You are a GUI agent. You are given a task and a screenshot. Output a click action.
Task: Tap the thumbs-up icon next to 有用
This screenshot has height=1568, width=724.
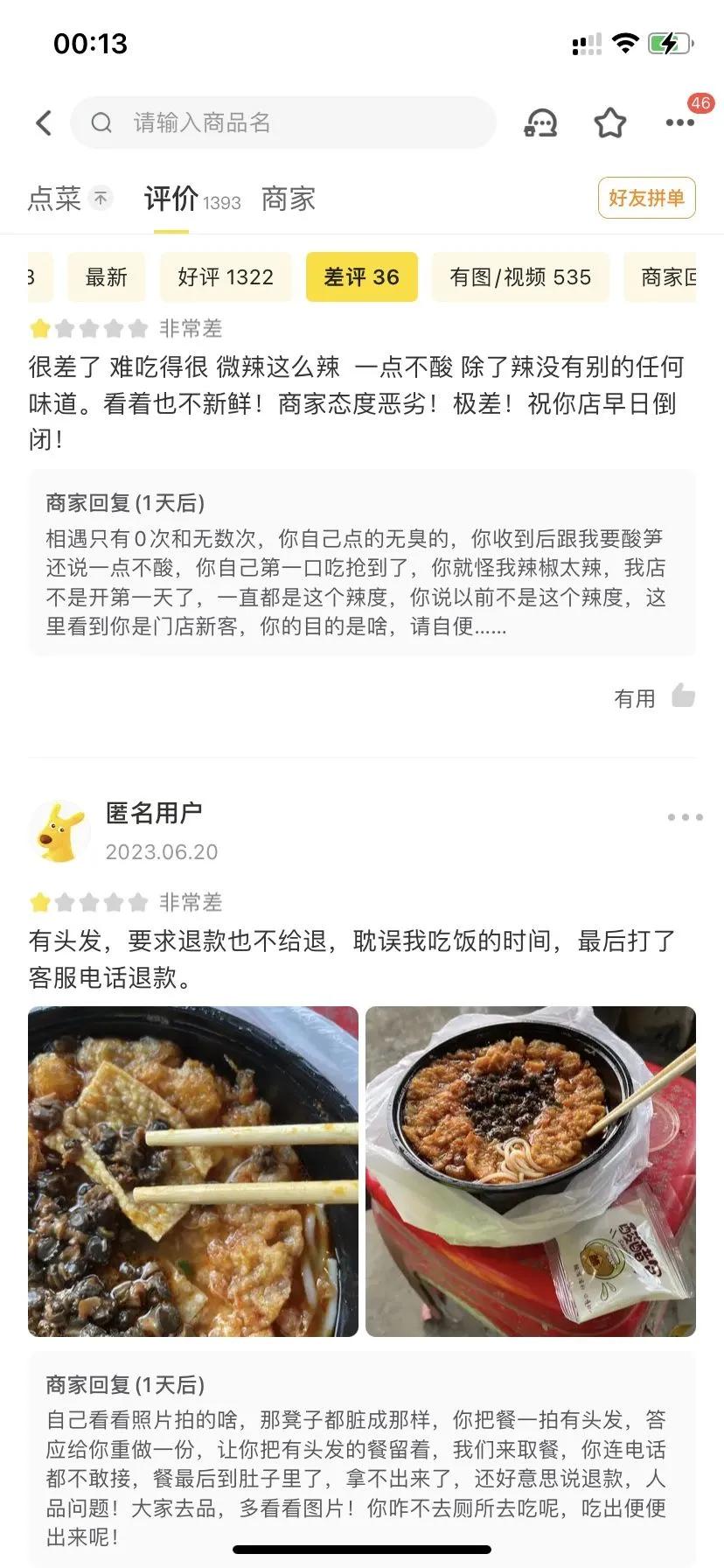[x=686, y=696]
